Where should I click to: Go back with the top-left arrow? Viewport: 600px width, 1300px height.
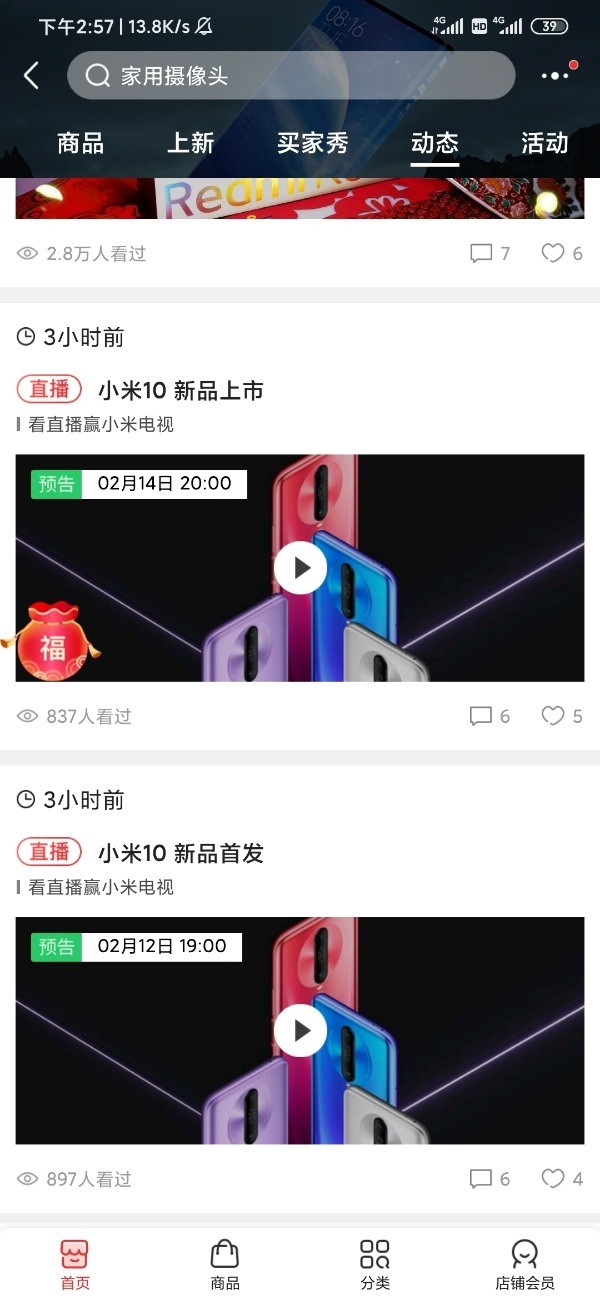point(31,75)
